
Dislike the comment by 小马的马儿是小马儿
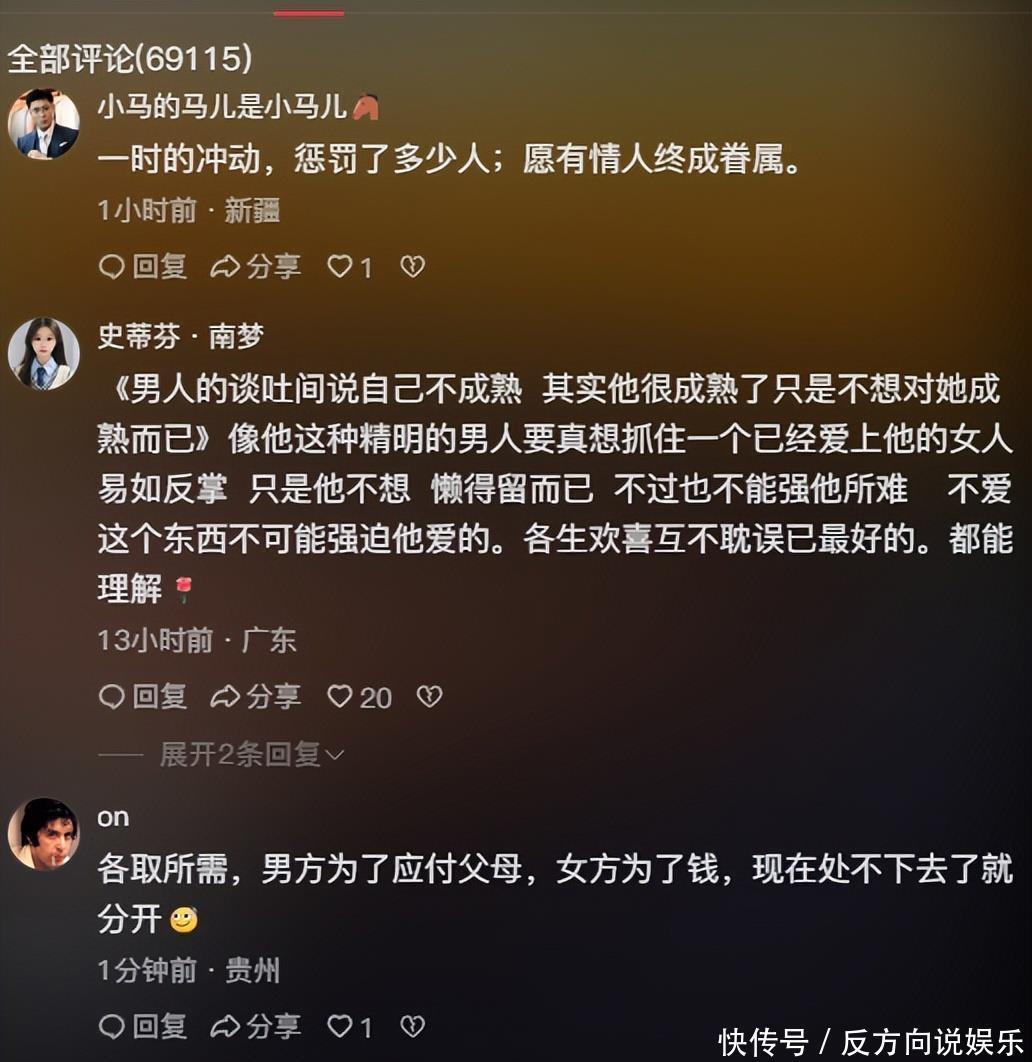point(412,266)
